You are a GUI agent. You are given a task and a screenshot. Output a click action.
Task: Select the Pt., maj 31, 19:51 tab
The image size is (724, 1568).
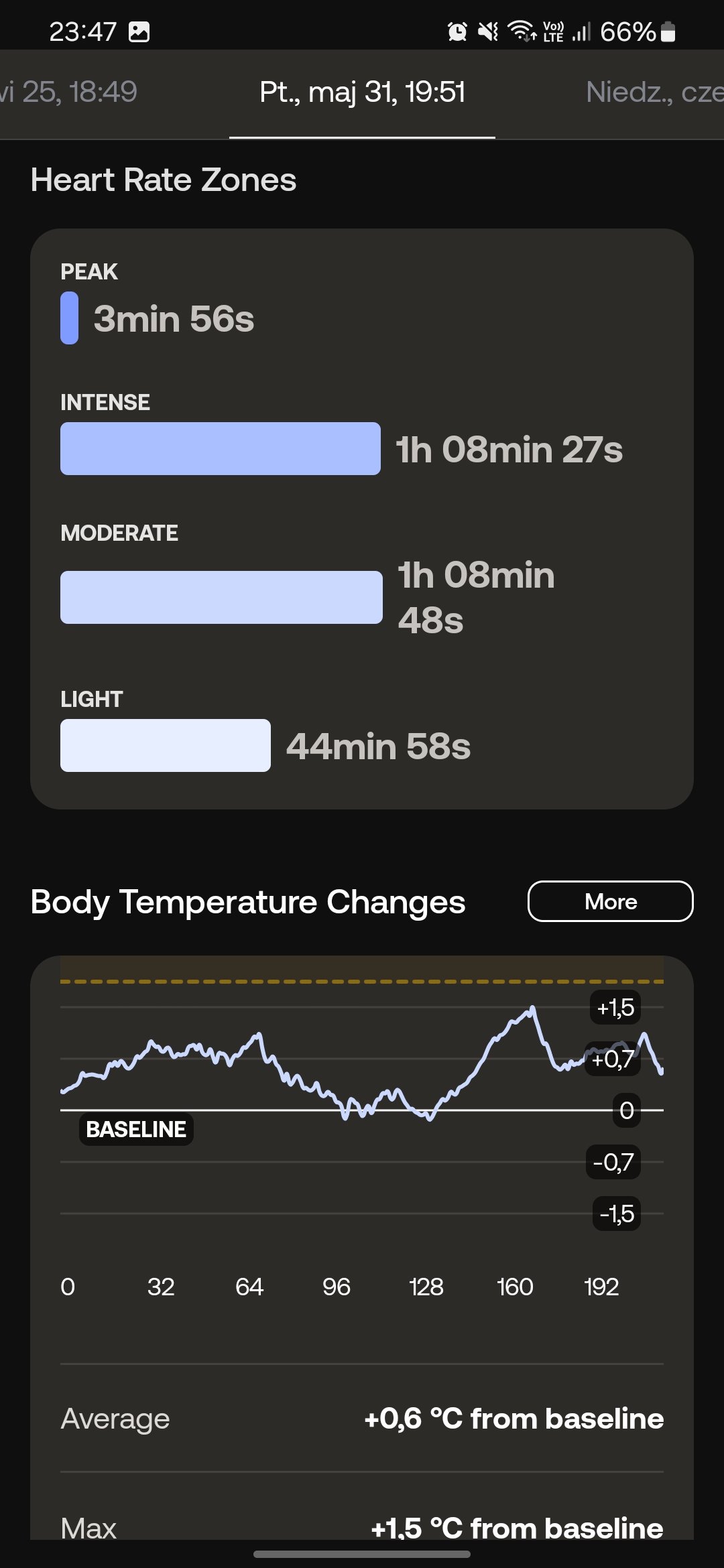(362, 92)
